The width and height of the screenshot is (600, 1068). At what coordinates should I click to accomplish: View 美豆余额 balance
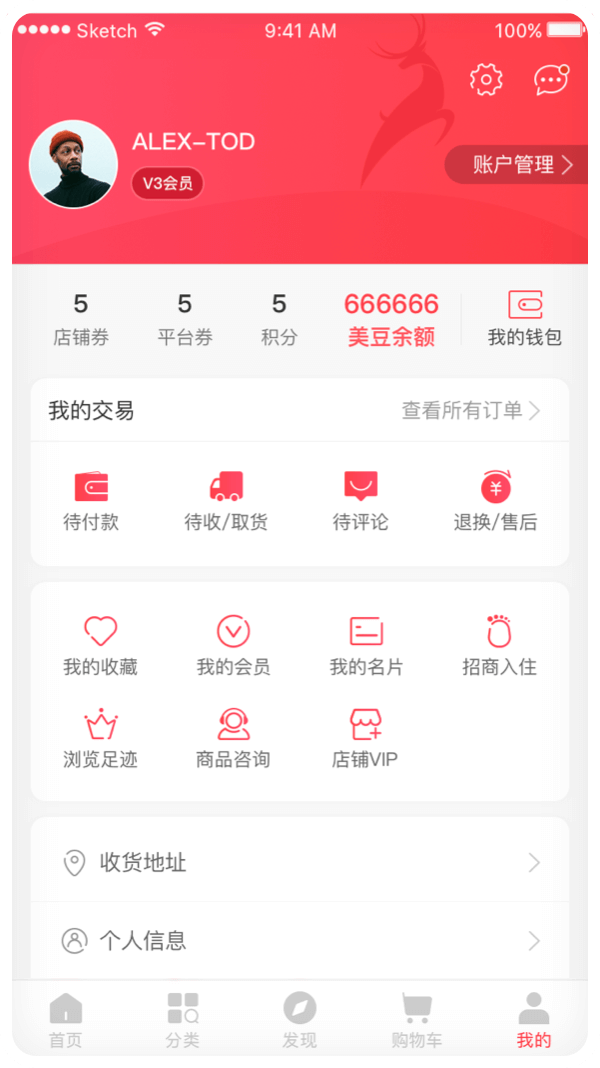coord(391,318)
